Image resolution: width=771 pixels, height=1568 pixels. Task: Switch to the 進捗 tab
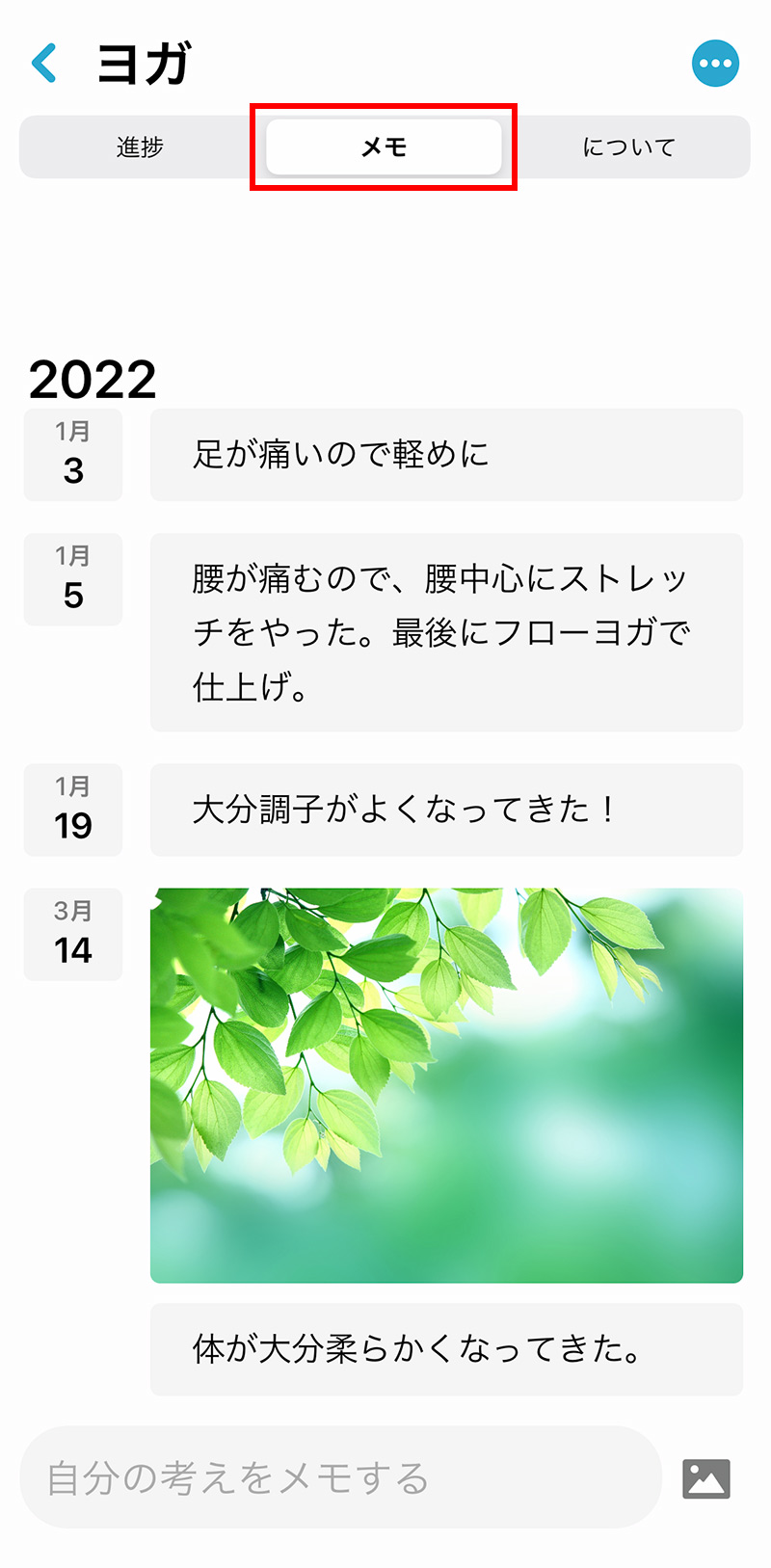pos(141,147)
